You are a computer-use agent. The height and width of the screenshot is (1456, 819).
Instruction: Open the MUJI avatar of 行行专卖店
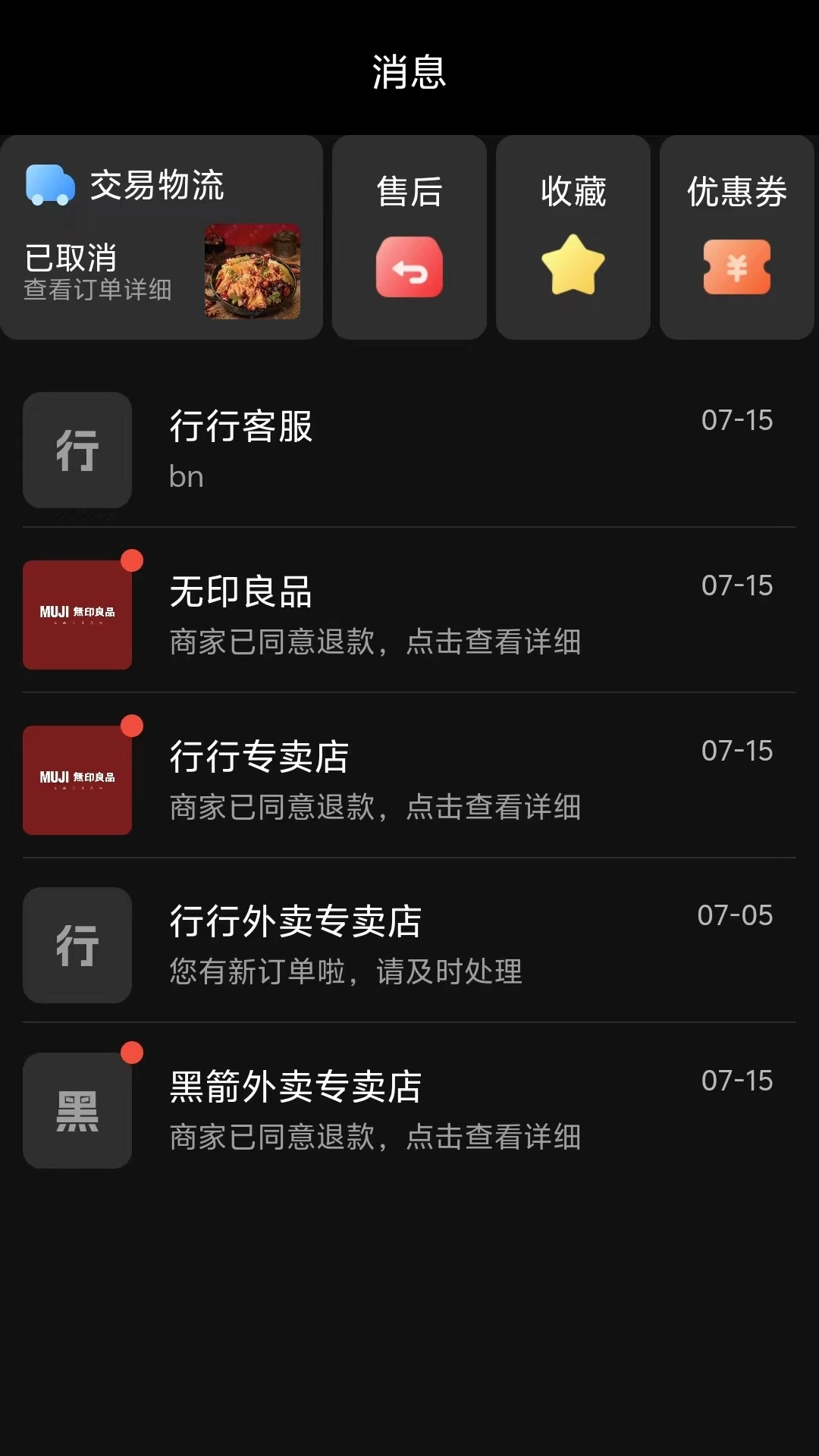[x=77, y=780]
